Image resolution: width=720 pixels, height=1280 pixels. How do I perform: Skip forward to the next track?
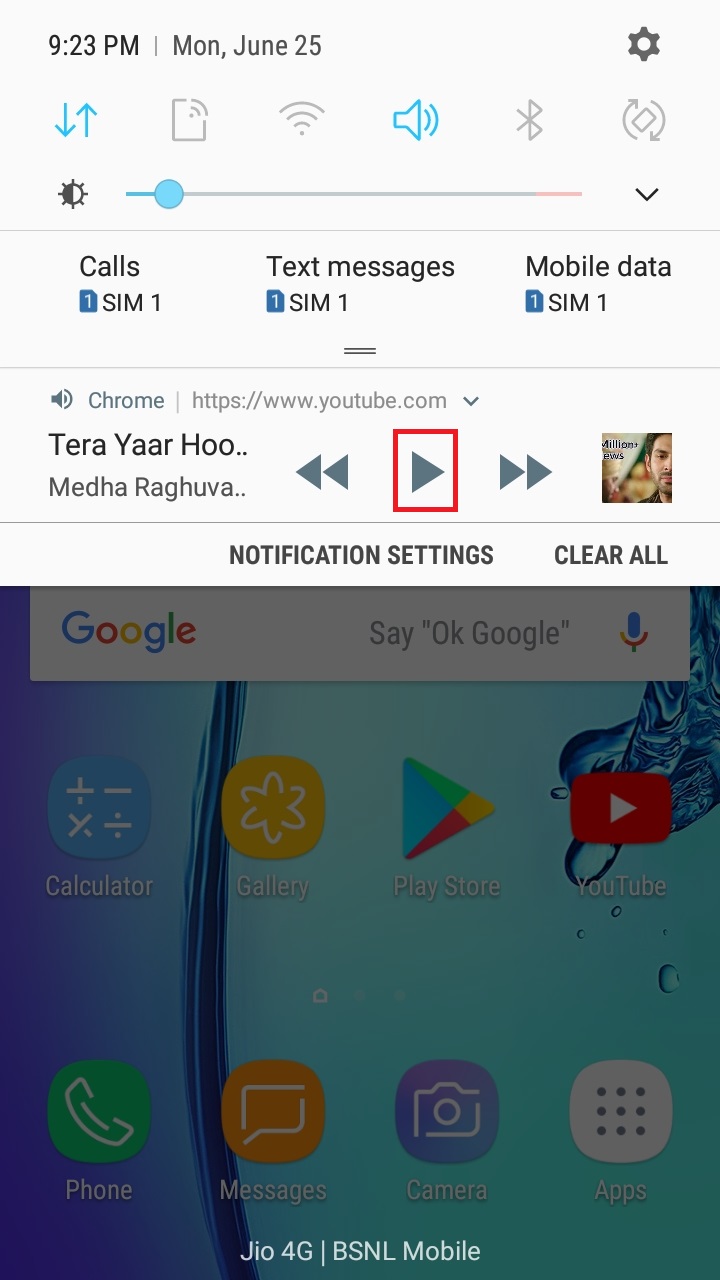point(526,471)
